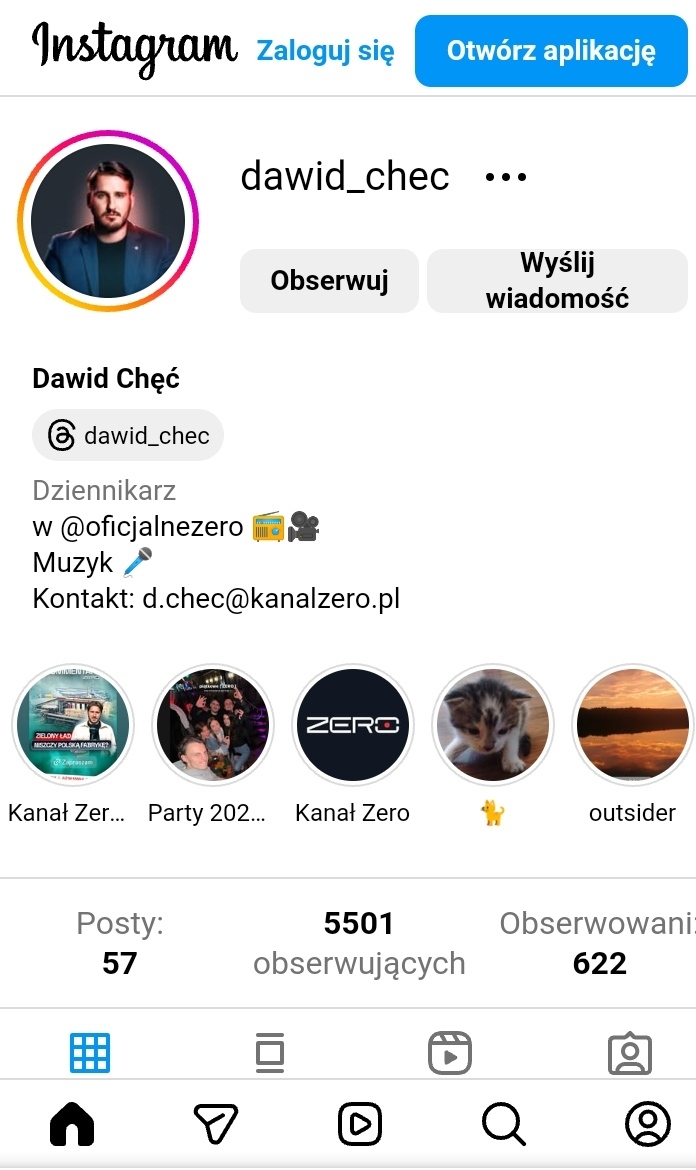This screenshot has height=1170, width=696.
Task: View the Kanał Zero logo highlight
Action: tap(352, 724)
